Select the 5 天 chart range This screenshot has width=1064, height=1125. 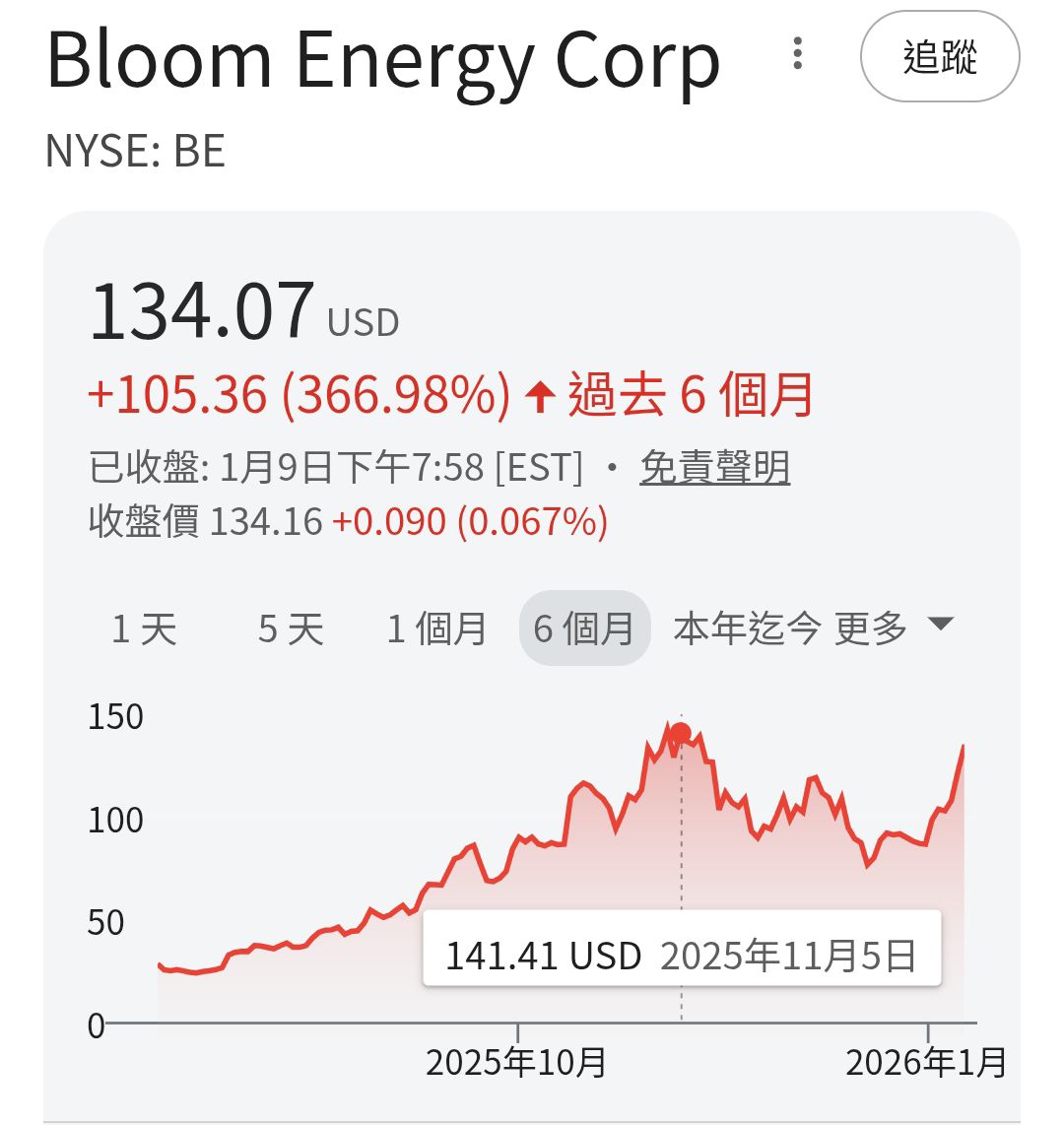pos(291,629)
